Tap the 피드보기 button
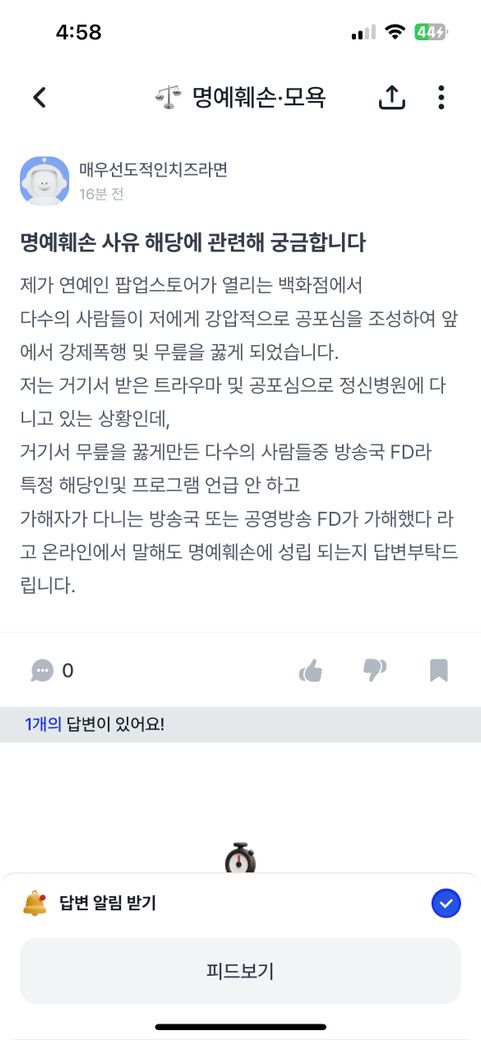Viewport: 481px width, 1040px height. point(240,971)
